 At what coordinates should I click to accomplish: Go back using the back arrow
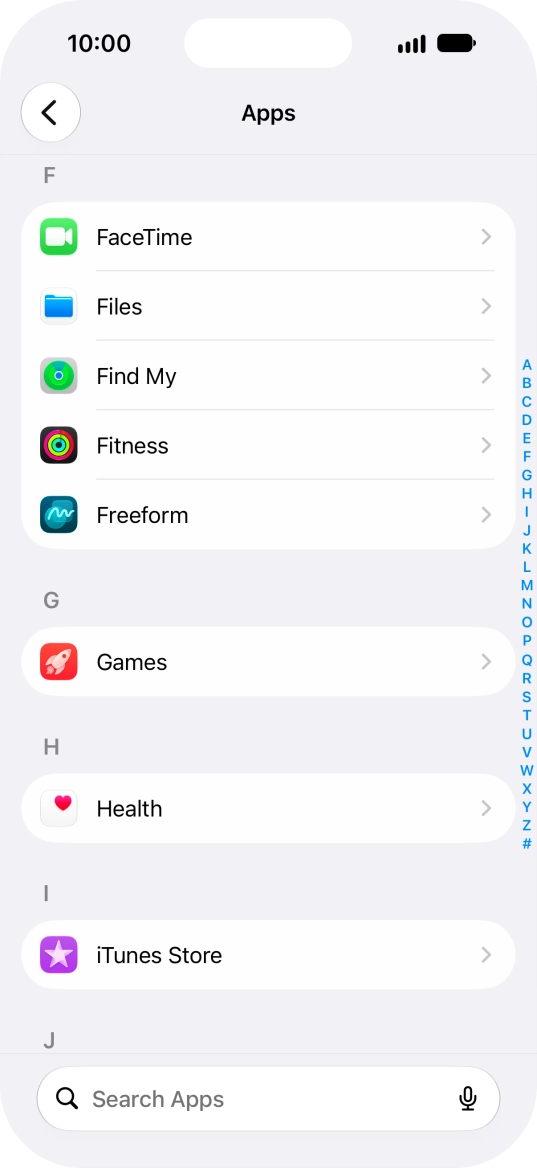point(51,112)
